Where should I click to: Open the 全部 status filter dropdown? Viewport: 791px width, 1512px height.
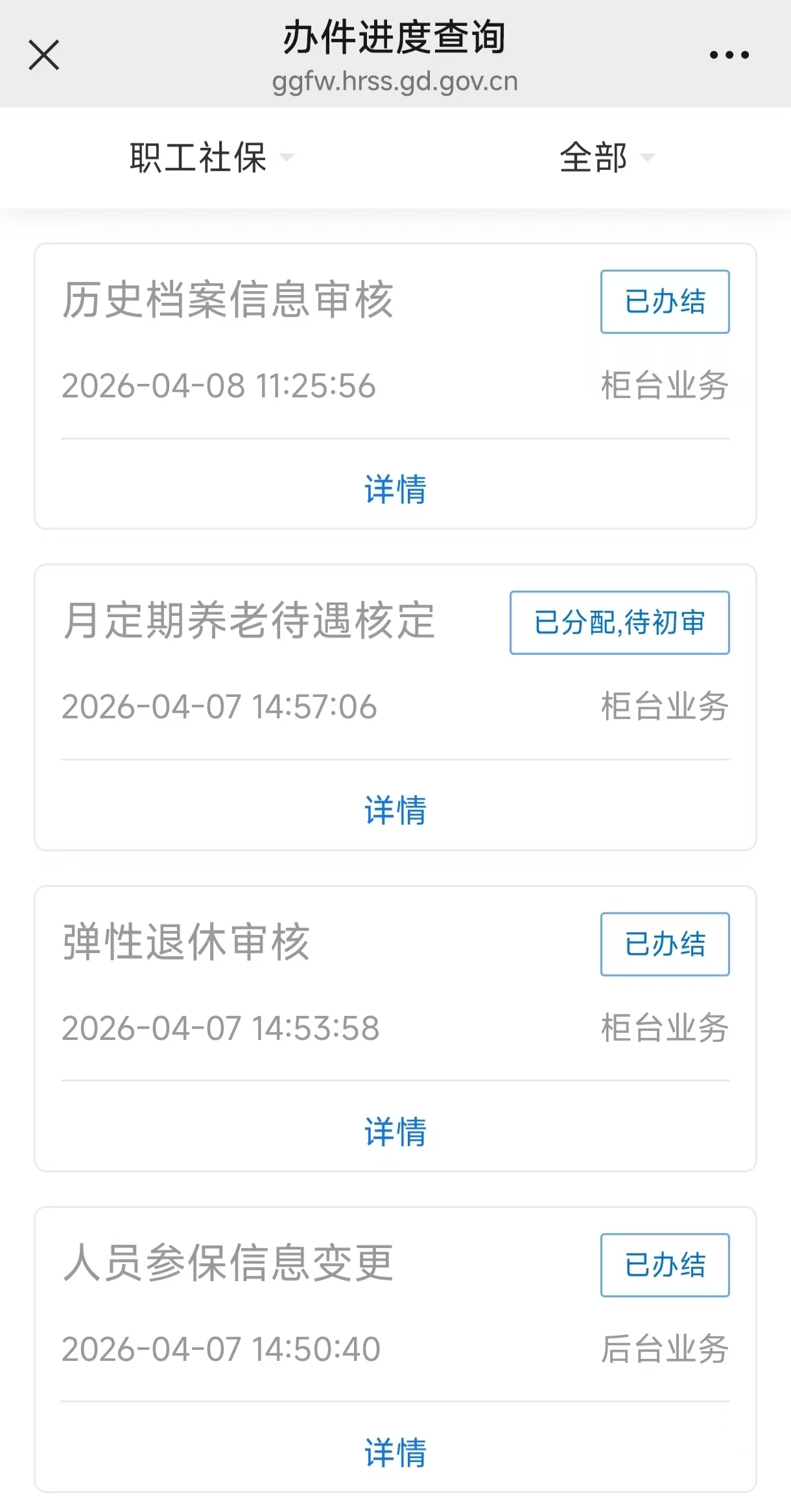coord(606,158)
